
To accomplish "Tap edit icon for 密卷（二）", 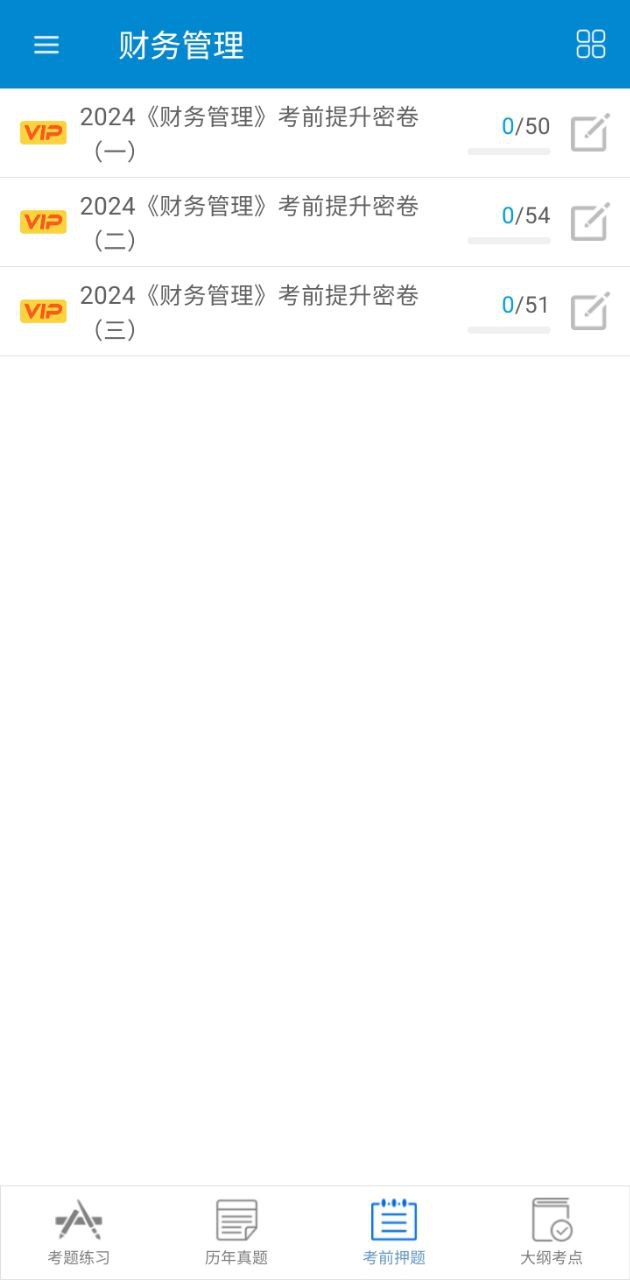I will 589,222.
